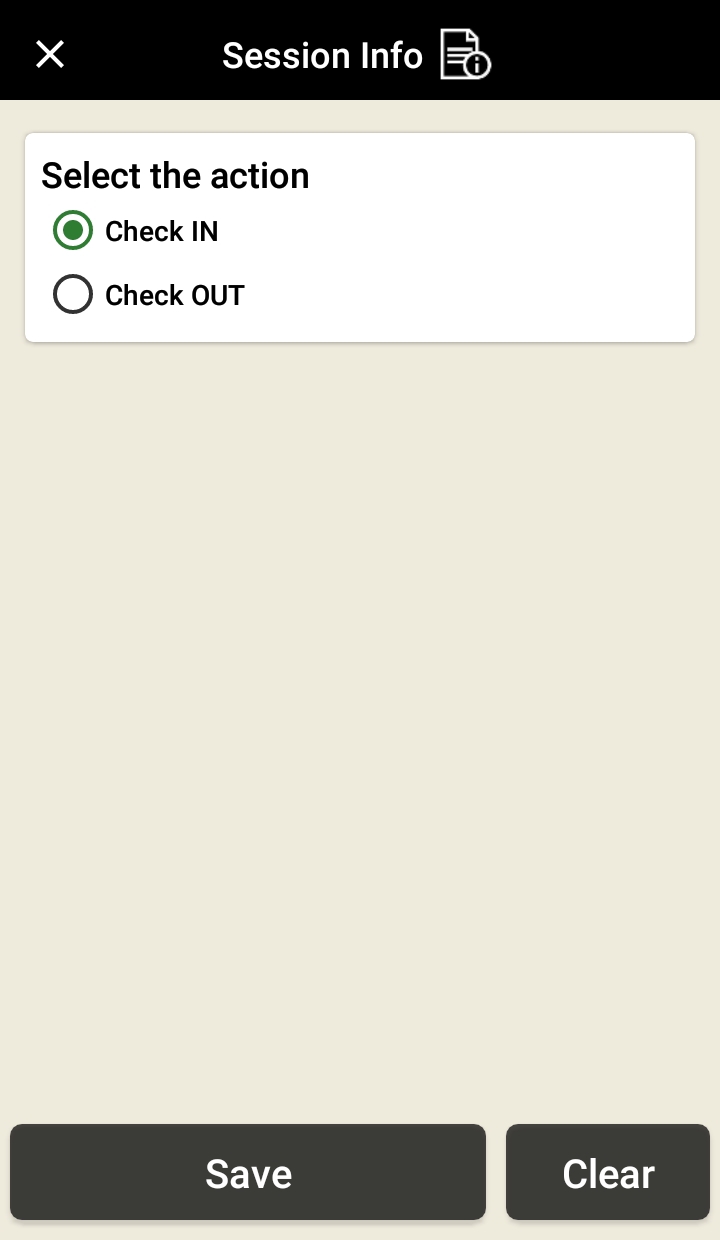Close the Session Info screen
The width and height of the screenshot is (720, 1240).
click(x=50, y=55)
